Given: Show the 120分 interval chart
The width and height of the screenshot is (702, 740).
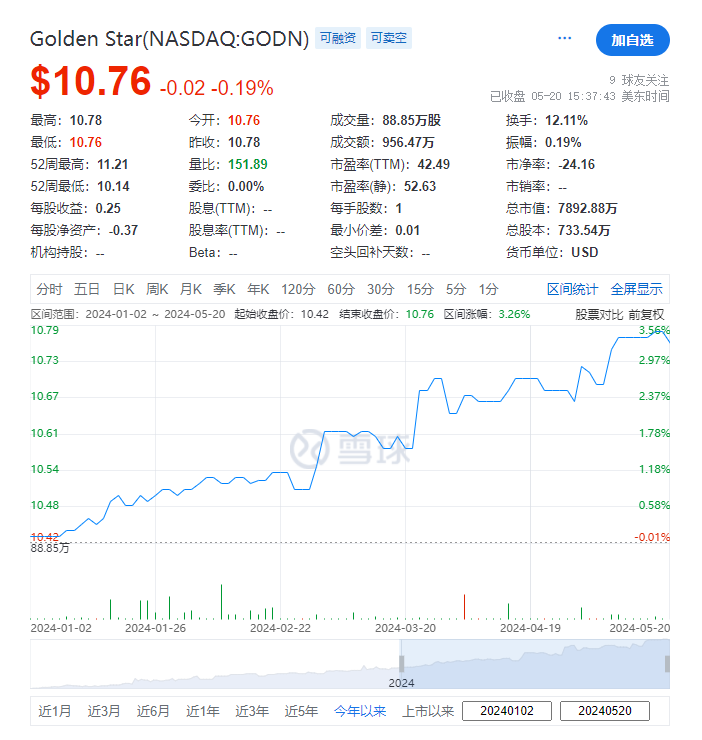Looking at the screenshot, I should 298,289.
